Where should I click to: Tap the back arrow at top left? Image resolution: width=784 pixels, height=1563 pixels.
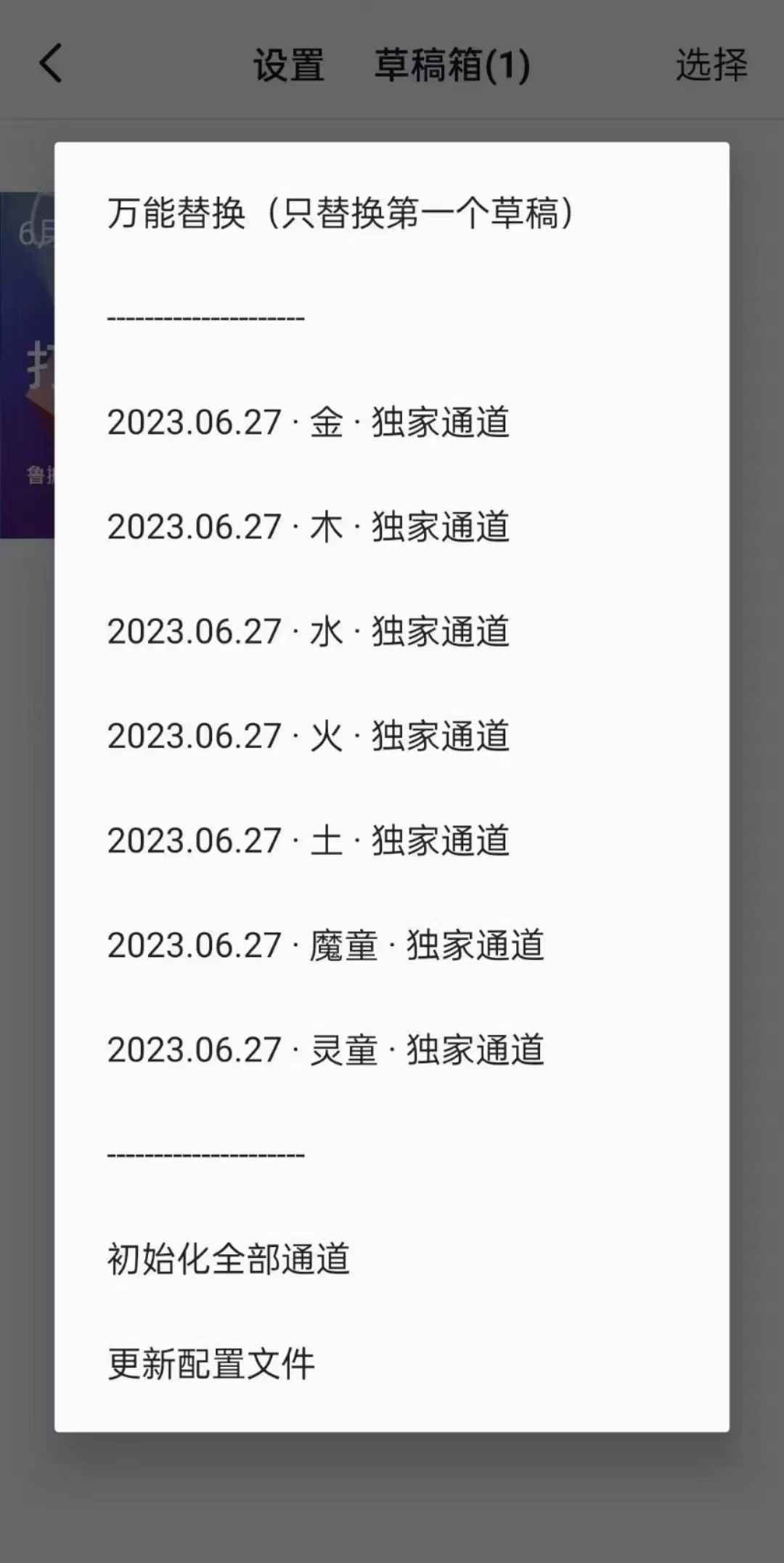click(49, 64)
